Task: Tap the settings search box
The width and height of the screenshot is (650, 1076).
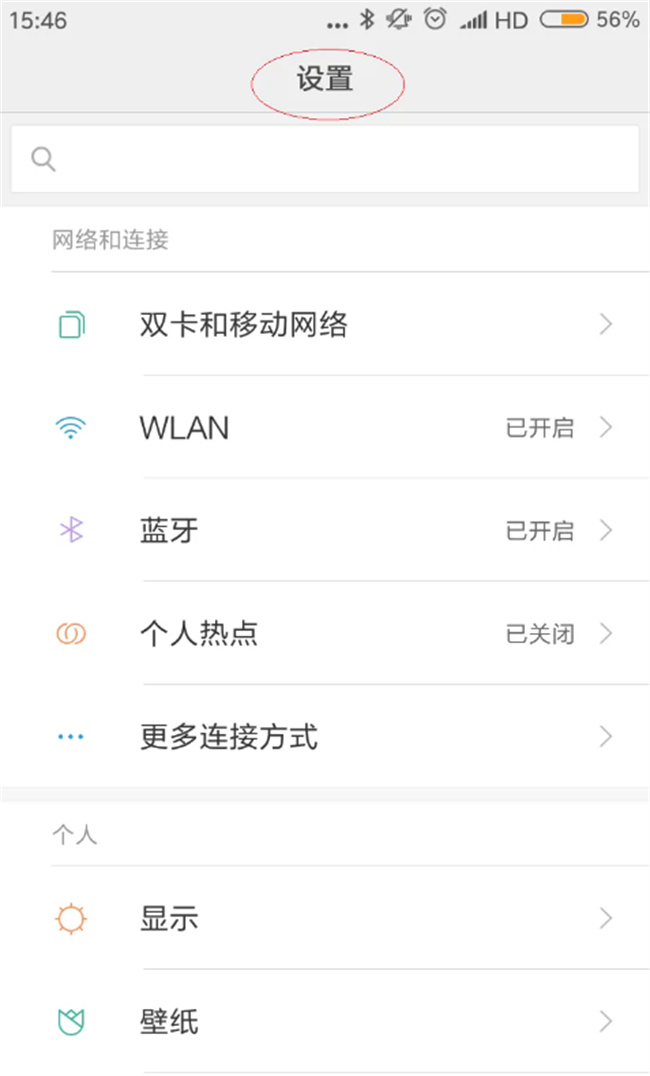Action: click(325, 159)
